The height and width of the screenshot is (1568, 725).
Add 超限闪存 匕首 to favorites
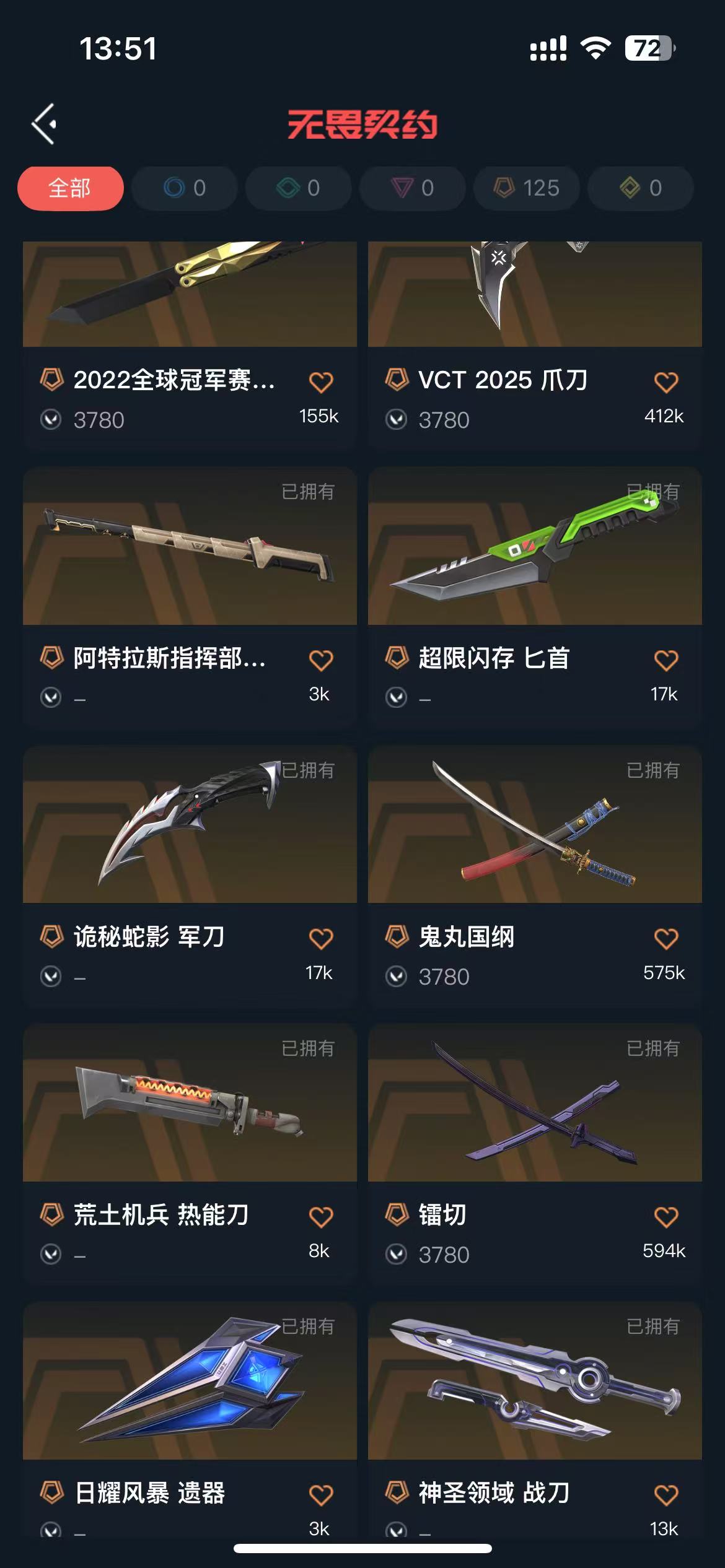click(x=666, y=660)
